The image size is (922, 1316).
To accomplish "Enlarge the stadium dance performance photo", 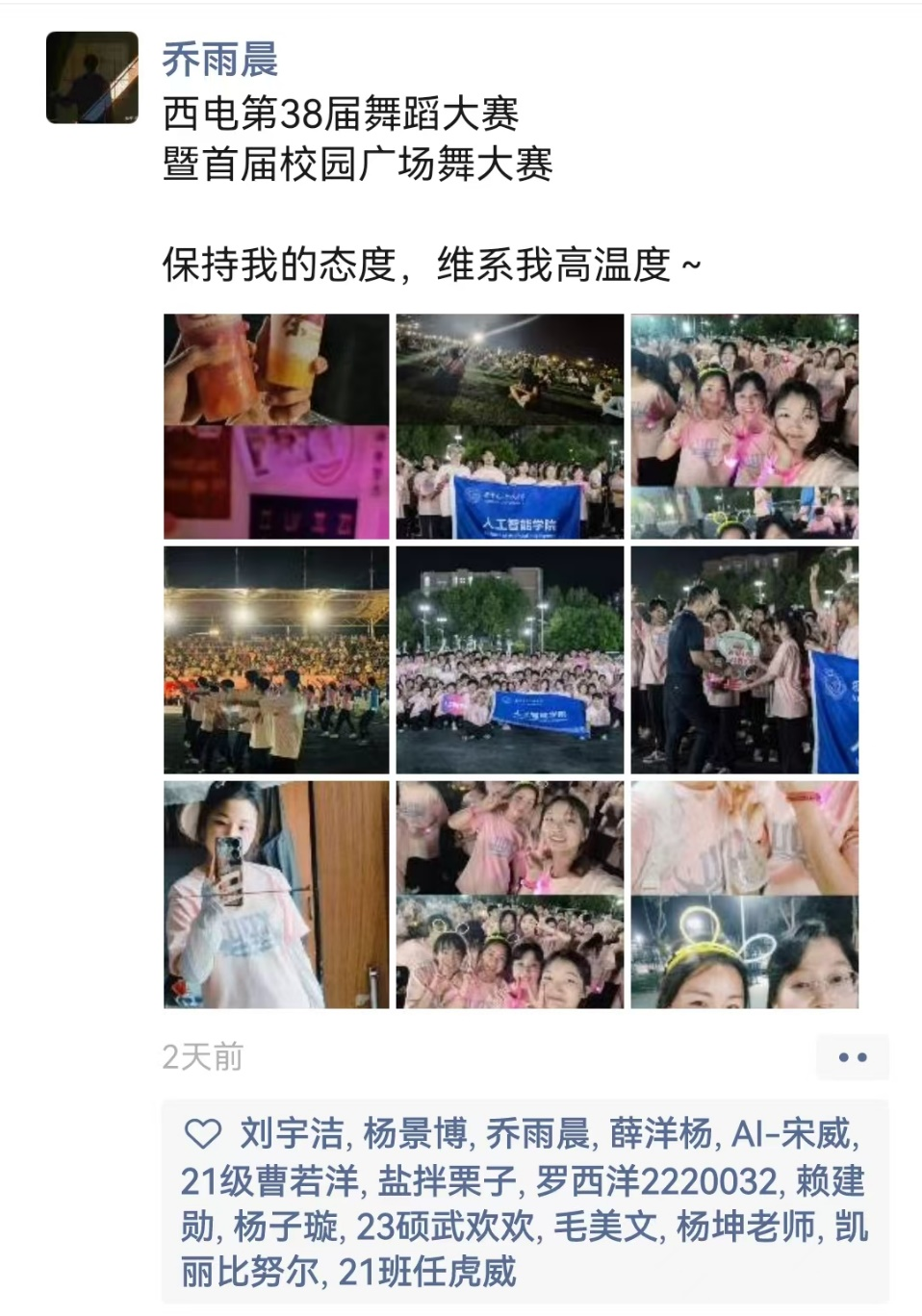I will pos(276,660).
